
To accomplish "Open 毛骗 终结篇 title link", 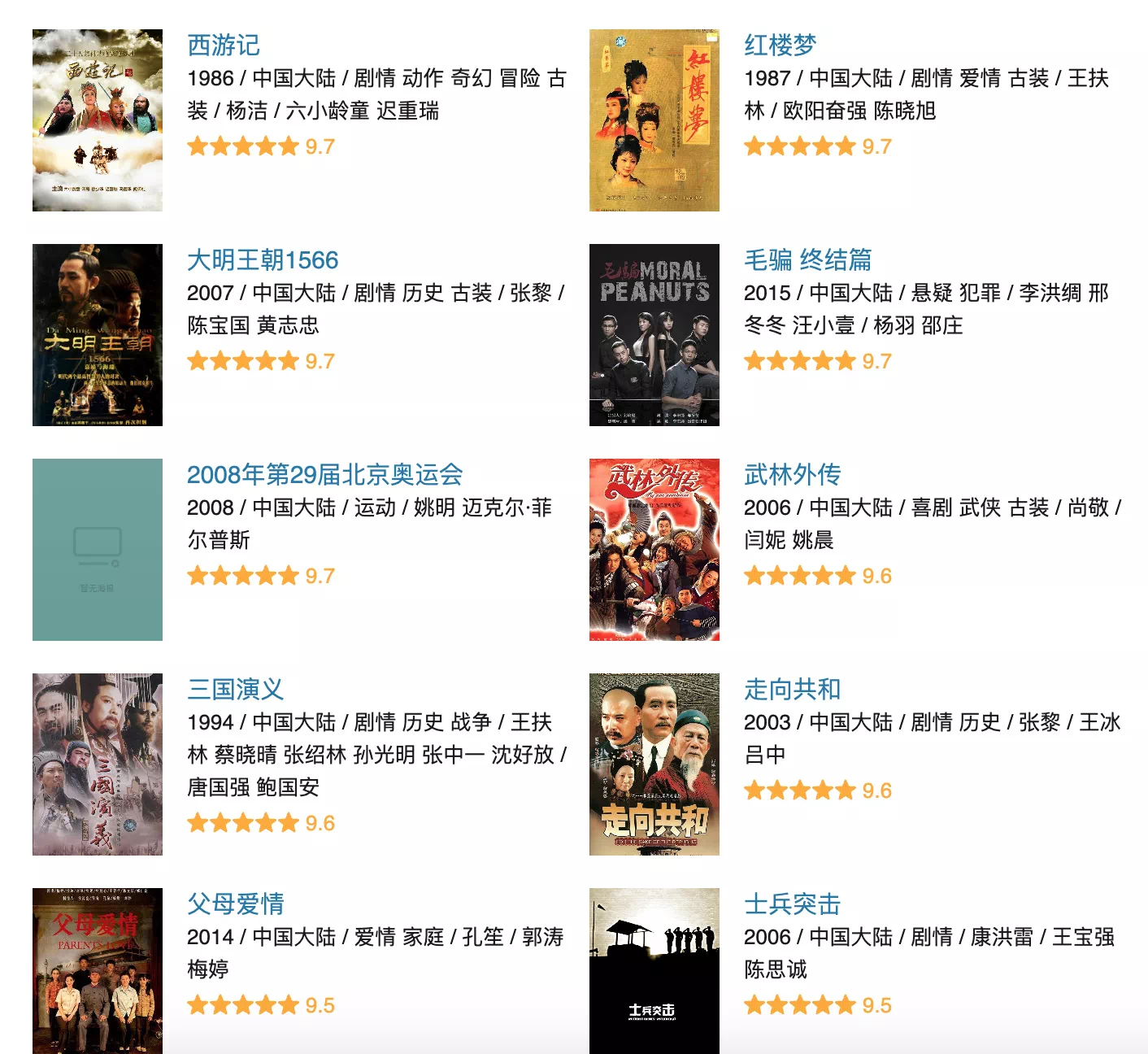I will click(x=807, y=260).
